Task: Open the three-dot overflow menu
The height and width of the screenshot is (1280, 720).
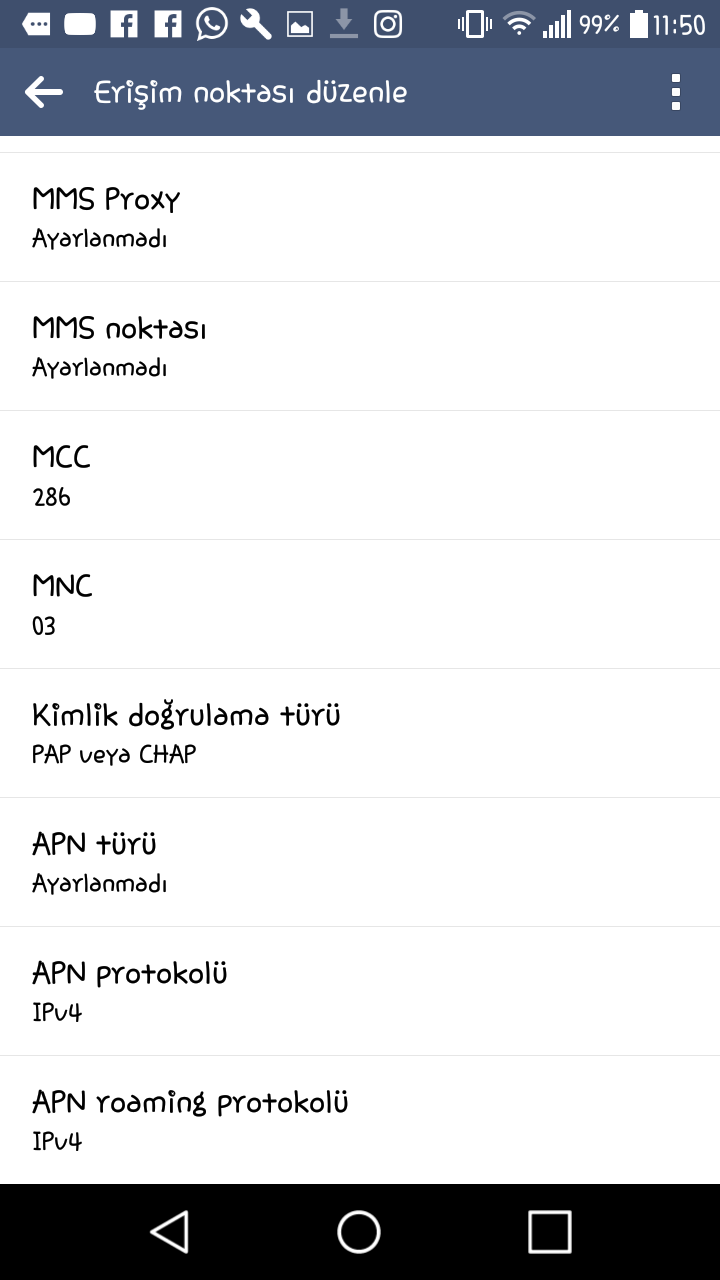Action: point(676,93)
